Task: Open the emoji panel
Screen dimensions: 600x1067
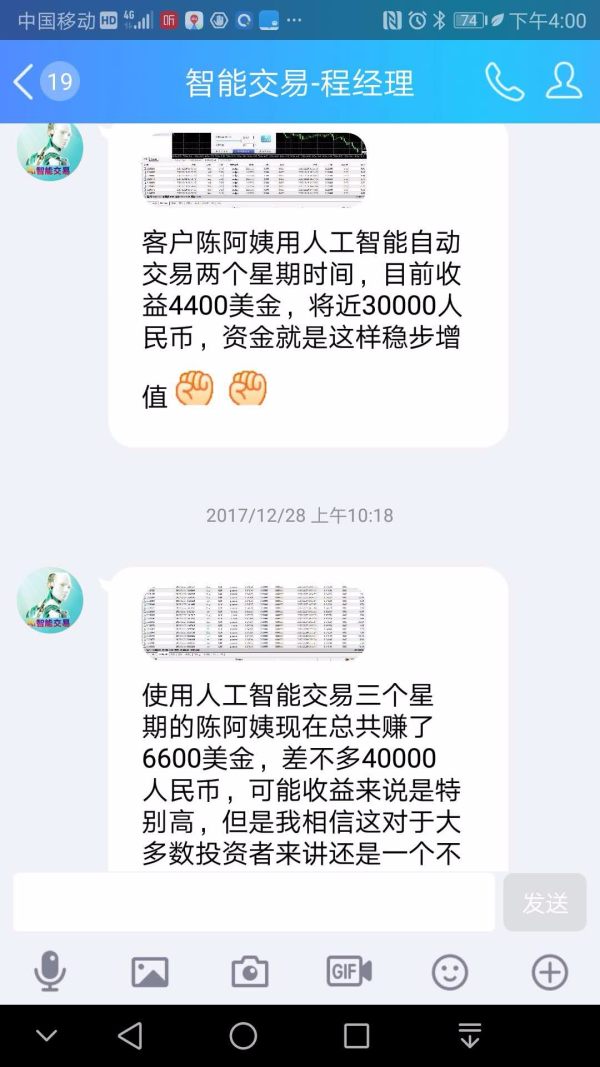Action: pyautogui.click(x=449, y=971)
